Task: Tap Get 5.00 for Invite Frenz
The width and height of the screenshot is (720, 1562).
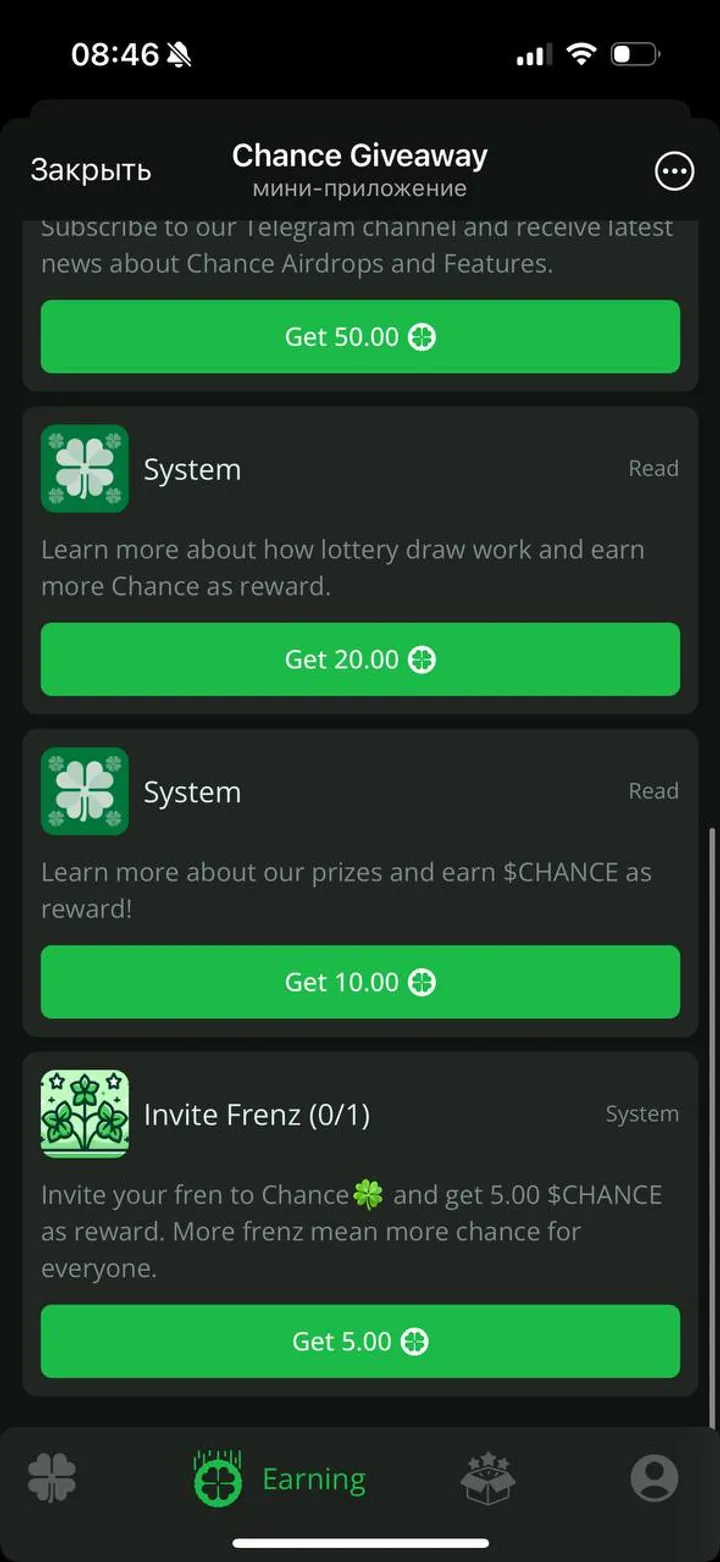Action: [x=360, y=1341]
